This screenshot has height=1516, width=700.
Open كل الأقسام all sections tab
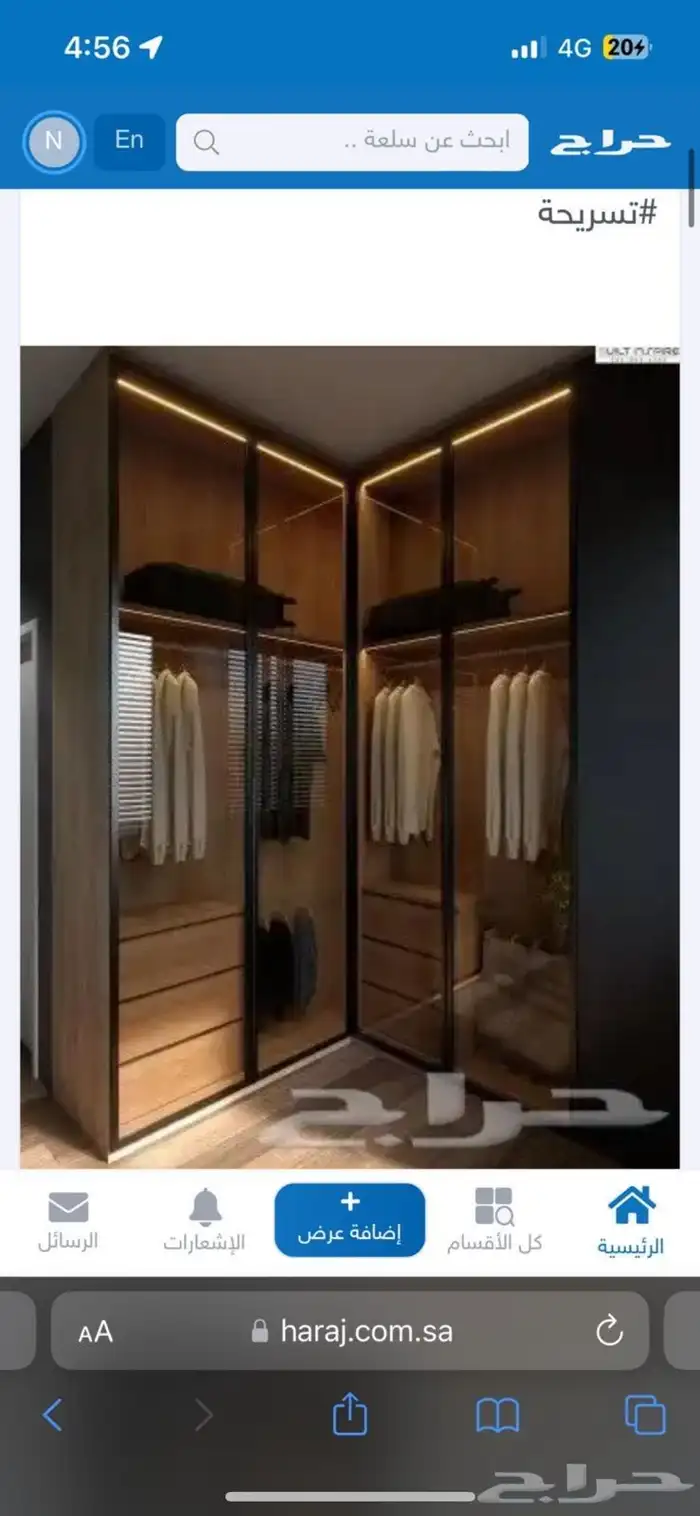494,1220
